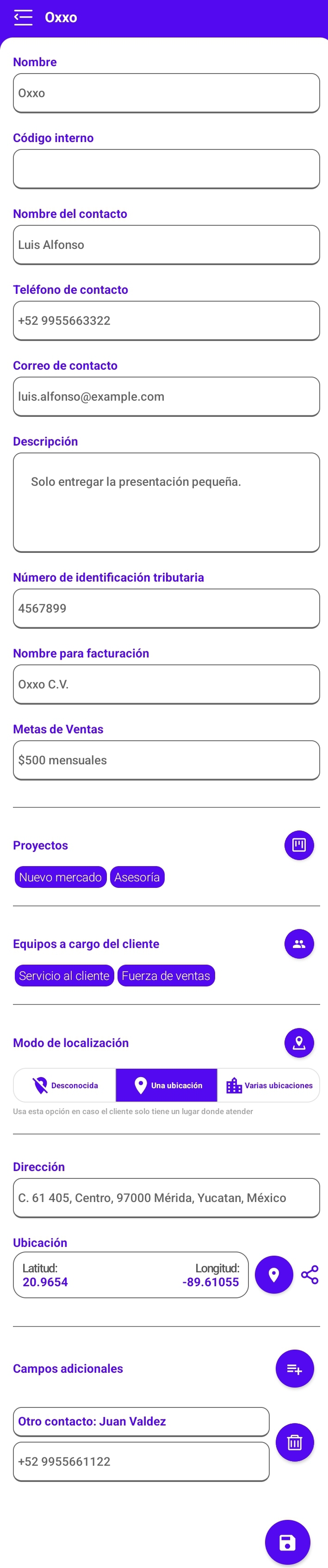Select the Nuevo mercado project chip
Image resolution: width=328 pixels, height=1568 pixels.
pyautogui.click(x=60, y=877)
